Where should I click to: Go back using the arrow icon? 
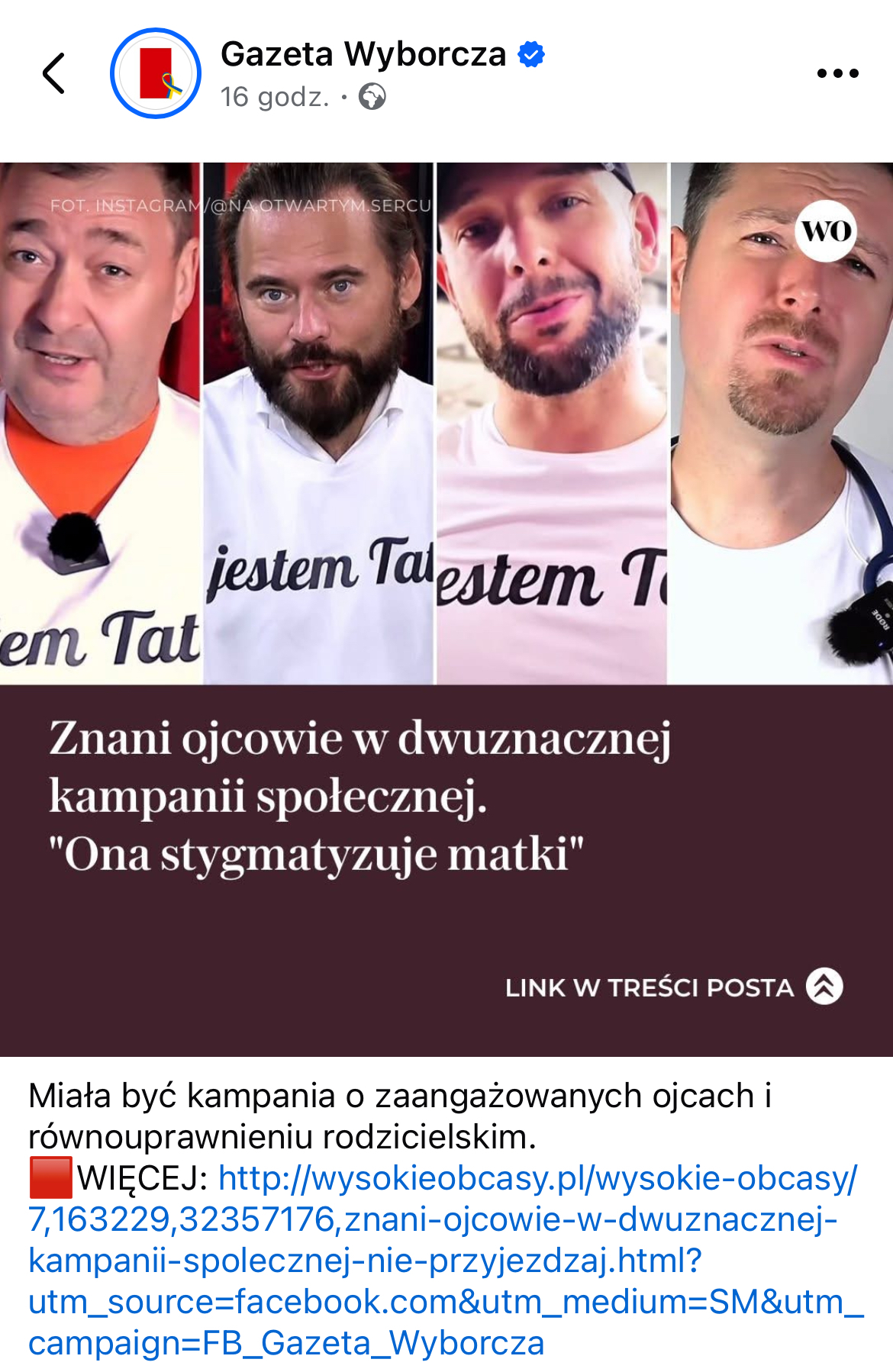(x=53, y=73)
